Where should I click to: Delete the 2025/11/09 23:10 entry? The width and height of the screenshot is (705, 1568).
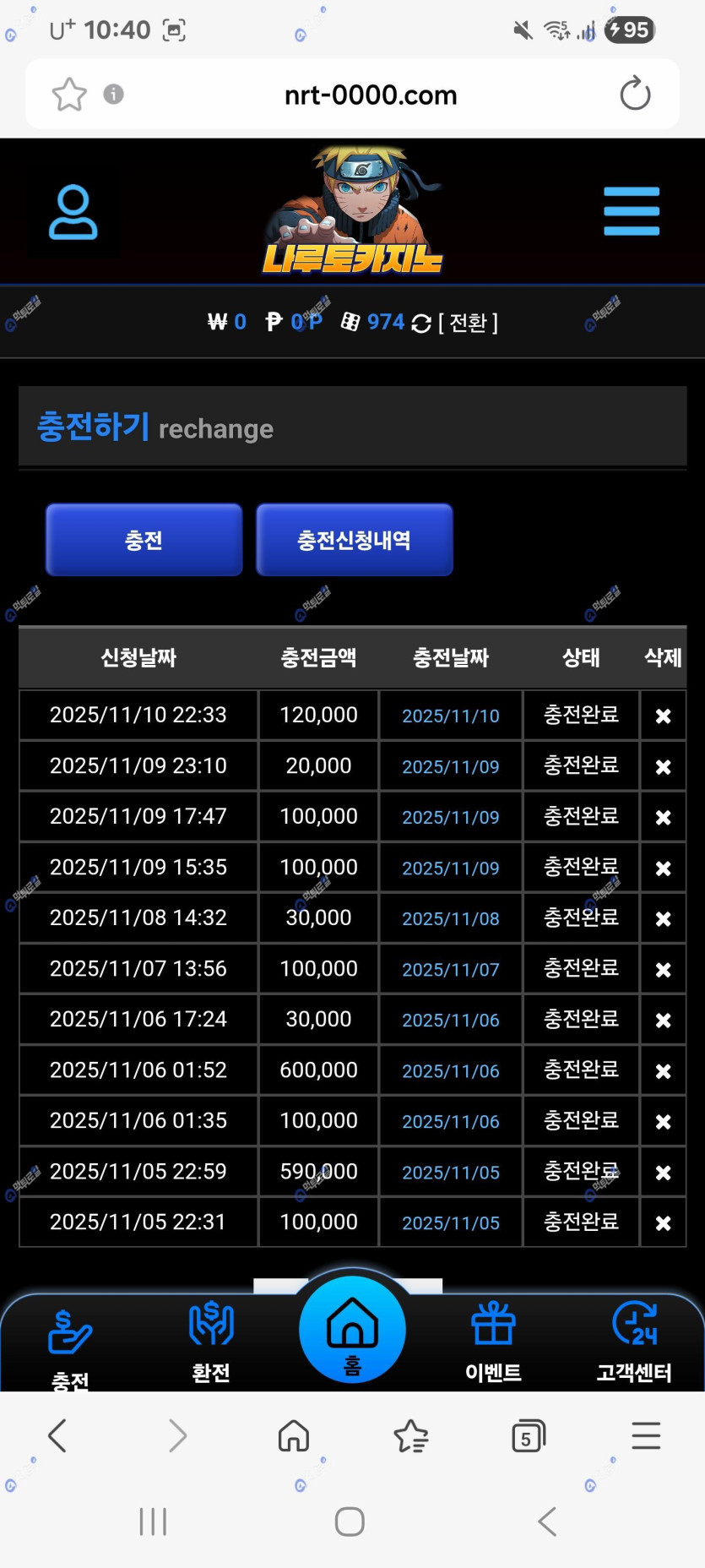pos(663,767)
